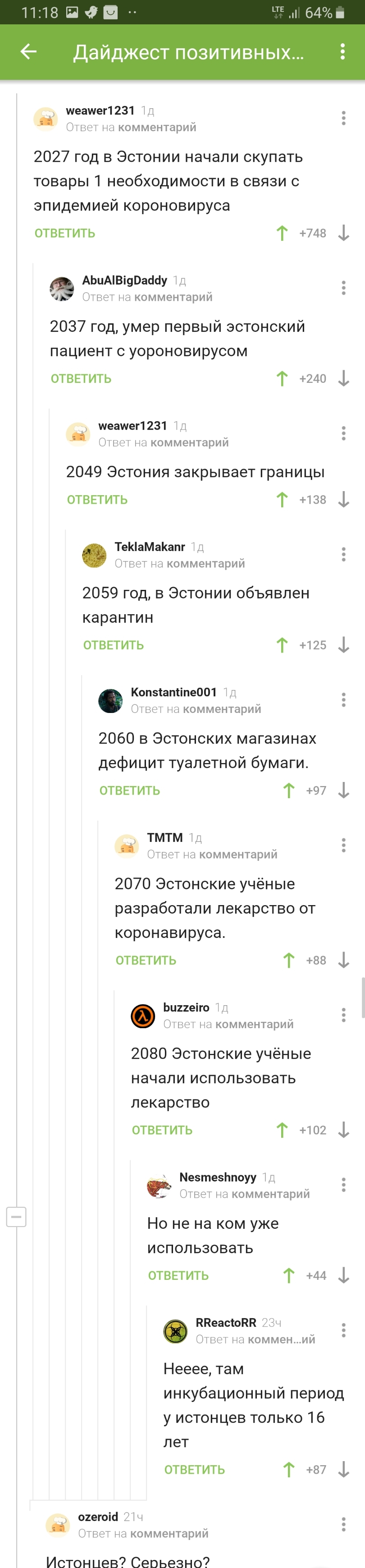
Task: Downvote Konstantine001's comment
Action: (x=344, y=791)
